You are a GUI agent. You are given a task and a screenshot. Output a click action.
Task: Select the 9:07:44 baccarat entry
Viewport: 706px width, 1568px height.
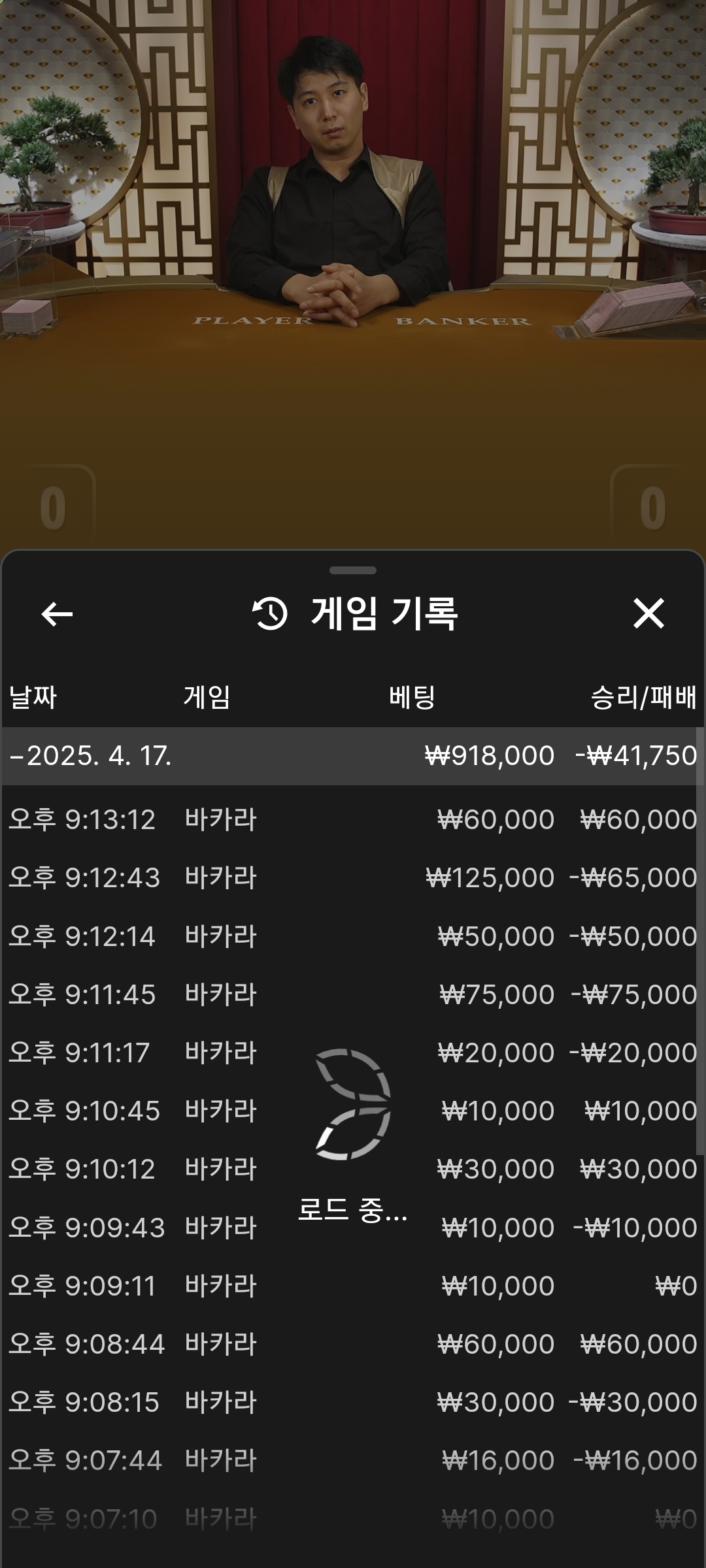(x=353, y=1460)
